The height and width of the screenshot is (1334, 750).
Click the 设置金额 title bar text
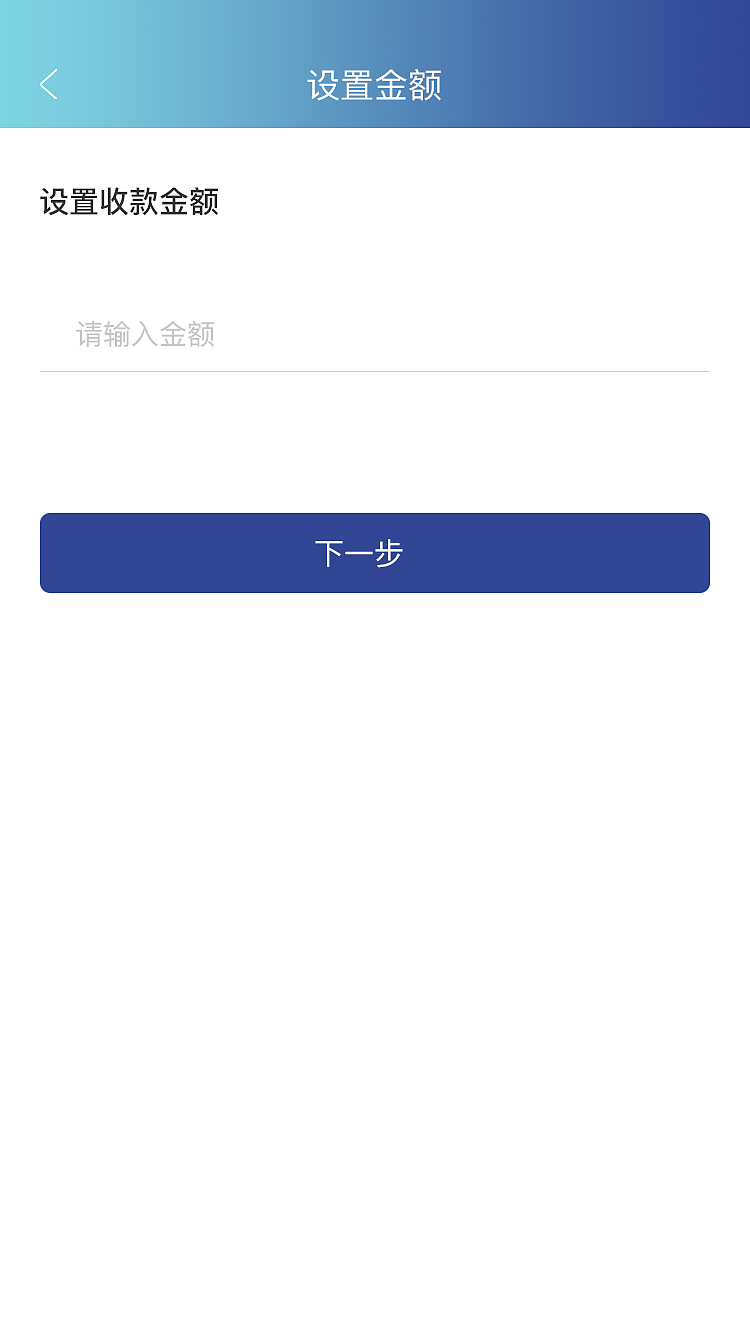(x=375, y=86)
